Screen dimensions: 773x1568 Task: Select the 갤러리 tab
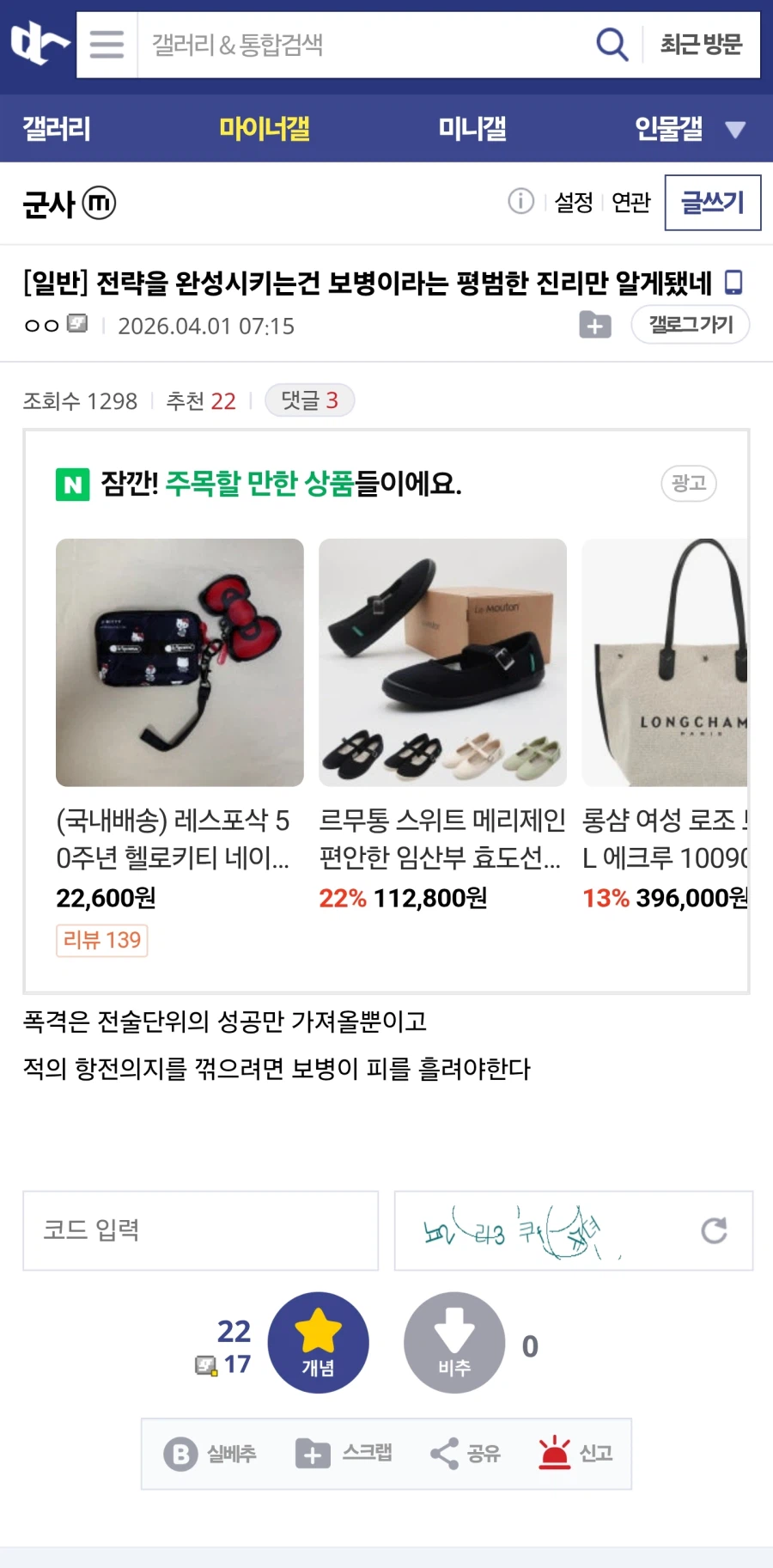click(55, 127)
